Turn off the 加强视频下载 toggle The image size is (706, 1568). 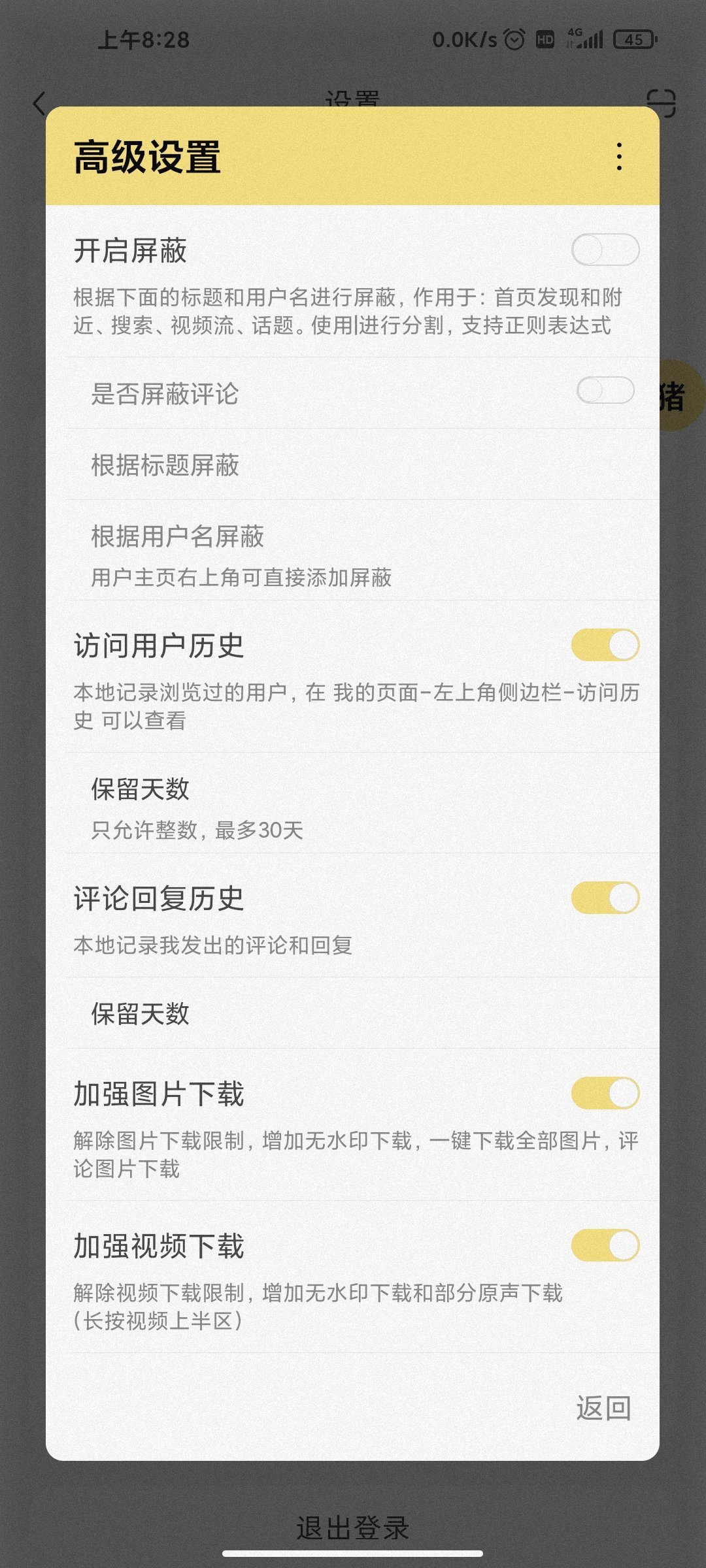[607, 1245]
